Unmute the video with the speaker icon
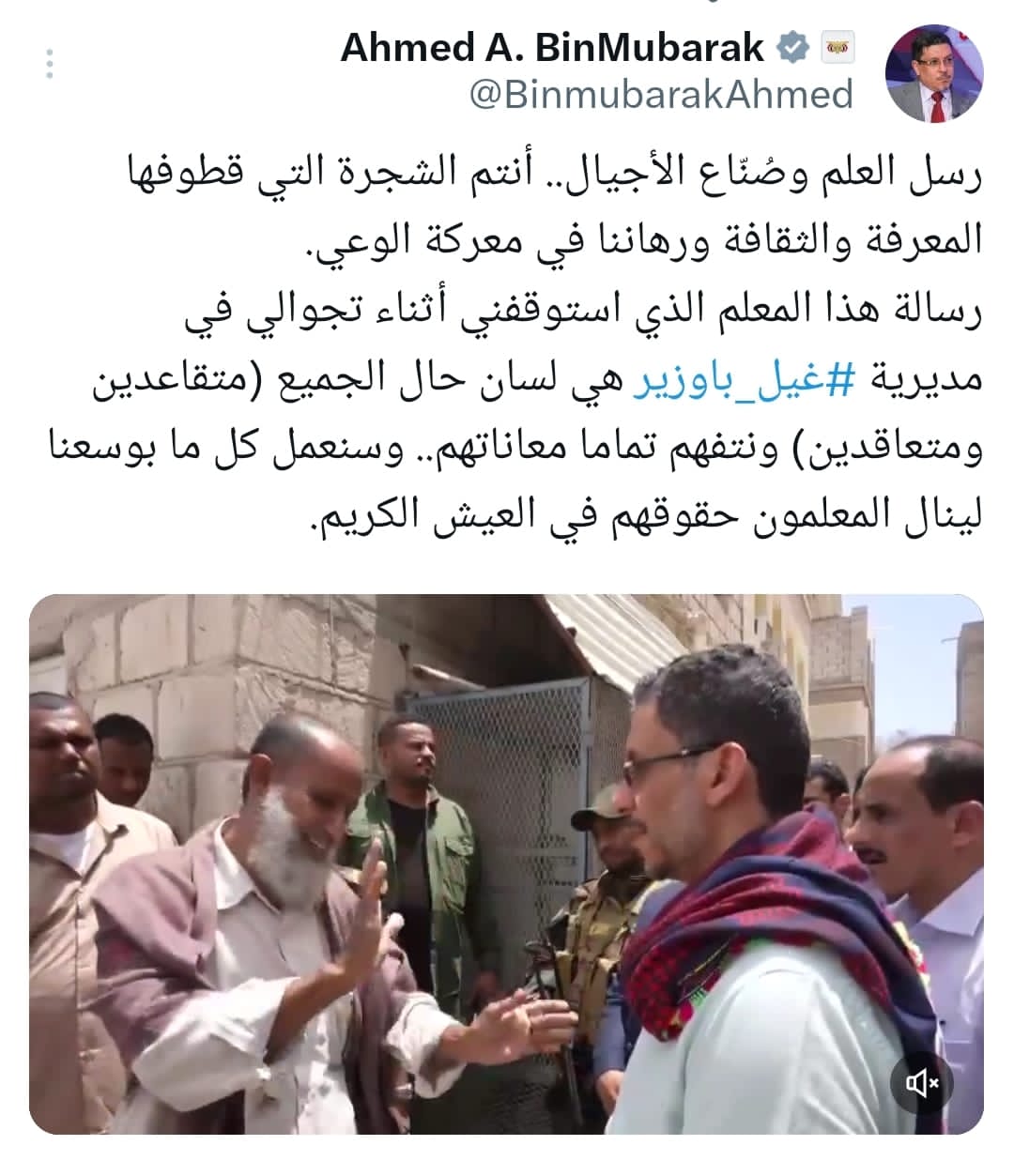The image size is (1014, 1176). (x=922, y=1083)
